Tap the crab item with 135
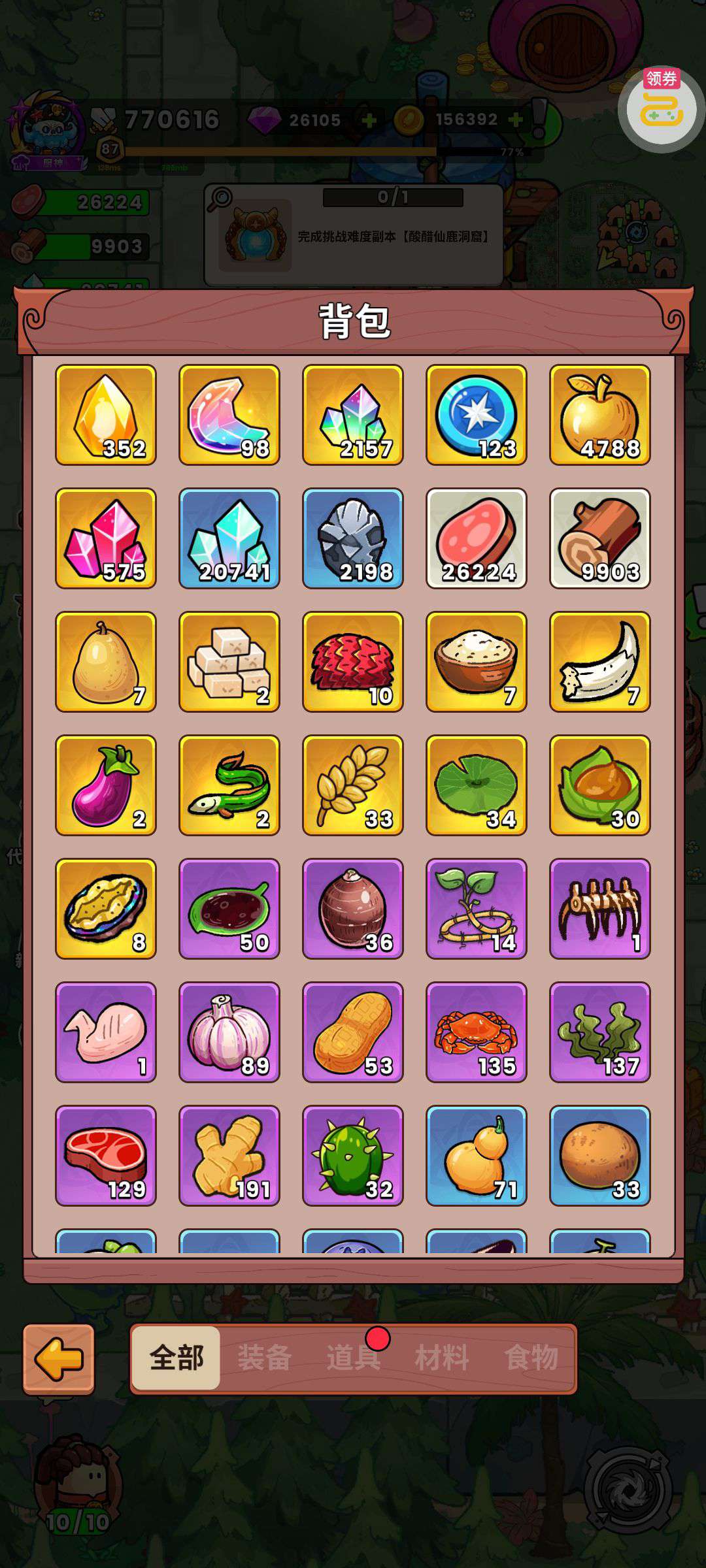This screenshot has height=1568, width=706. tap(476, 1032)
